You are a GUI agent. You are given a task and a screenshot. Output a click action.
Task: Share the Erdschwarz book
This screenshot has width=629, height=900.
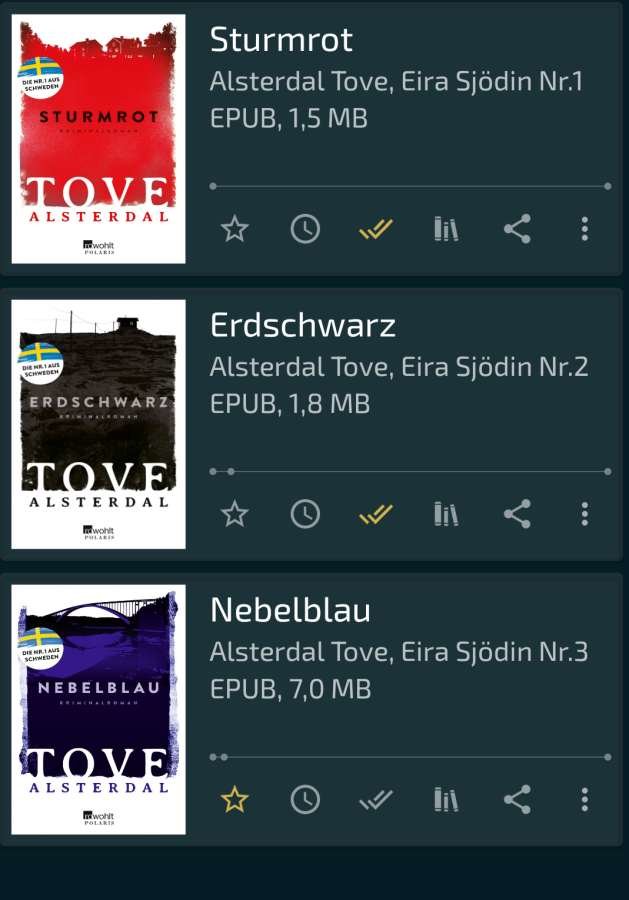[x=517, y=514]
